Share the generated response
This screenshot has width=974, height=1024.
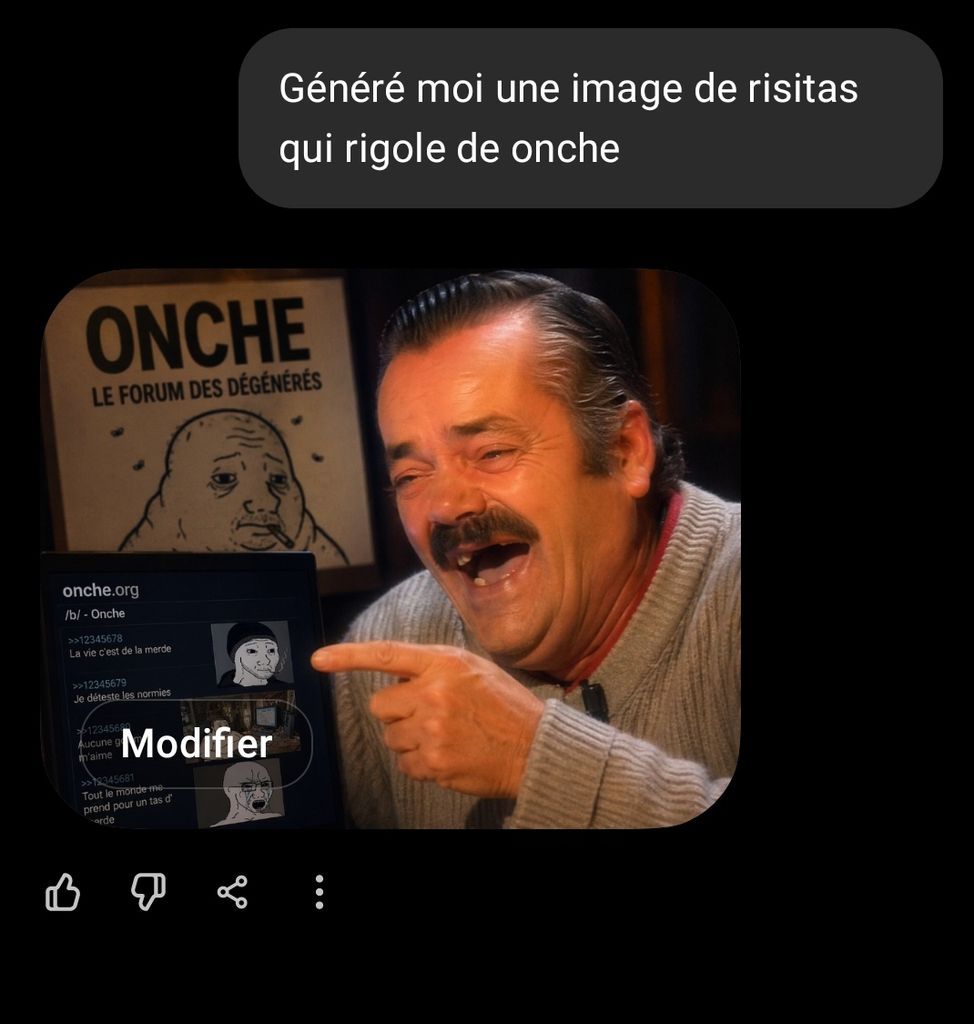click(x=233, y=891)
